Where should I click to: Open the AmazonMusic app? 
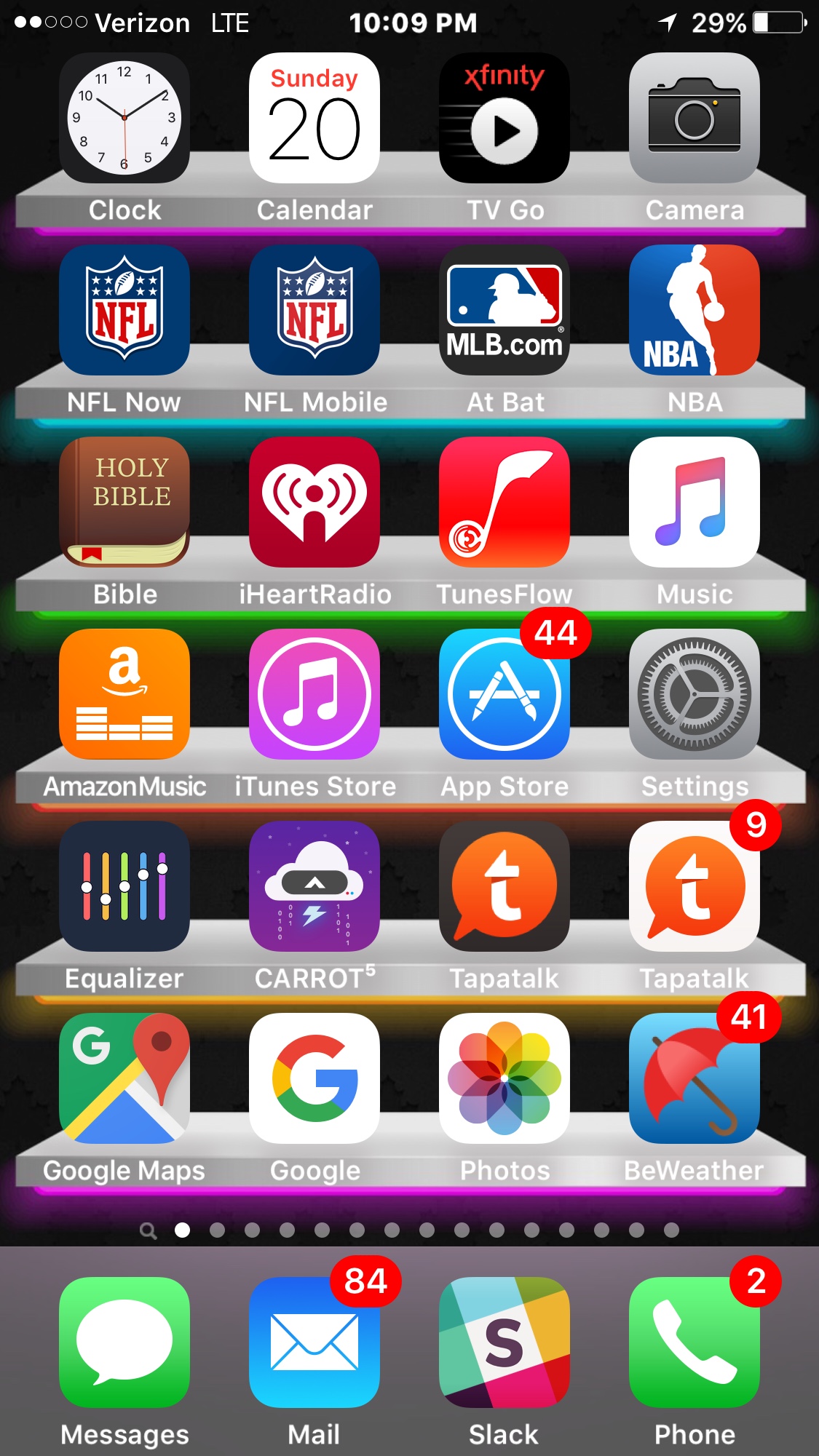click(x=124, y=694)
